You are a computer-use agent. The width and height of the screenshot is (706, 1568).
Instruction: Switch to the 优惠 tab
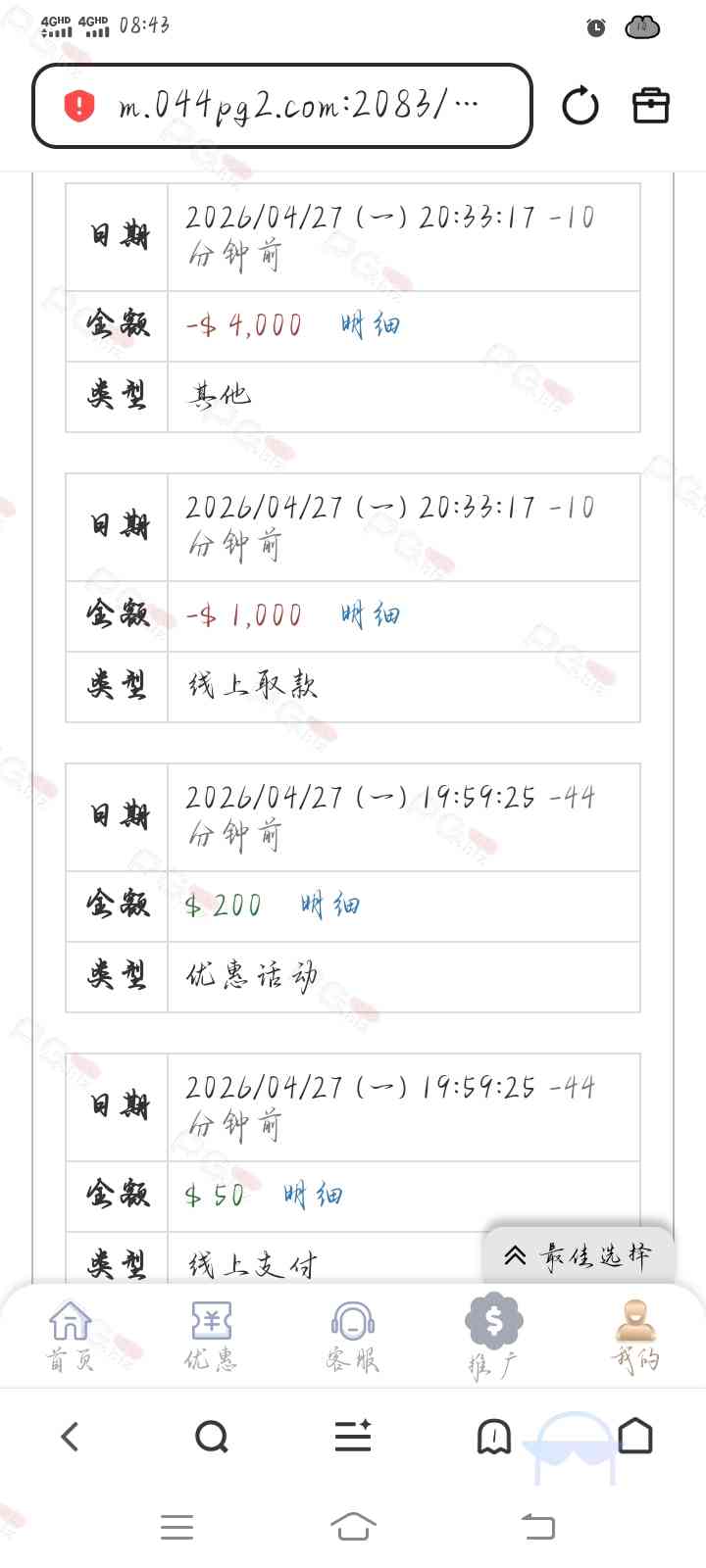point(211,1335)
